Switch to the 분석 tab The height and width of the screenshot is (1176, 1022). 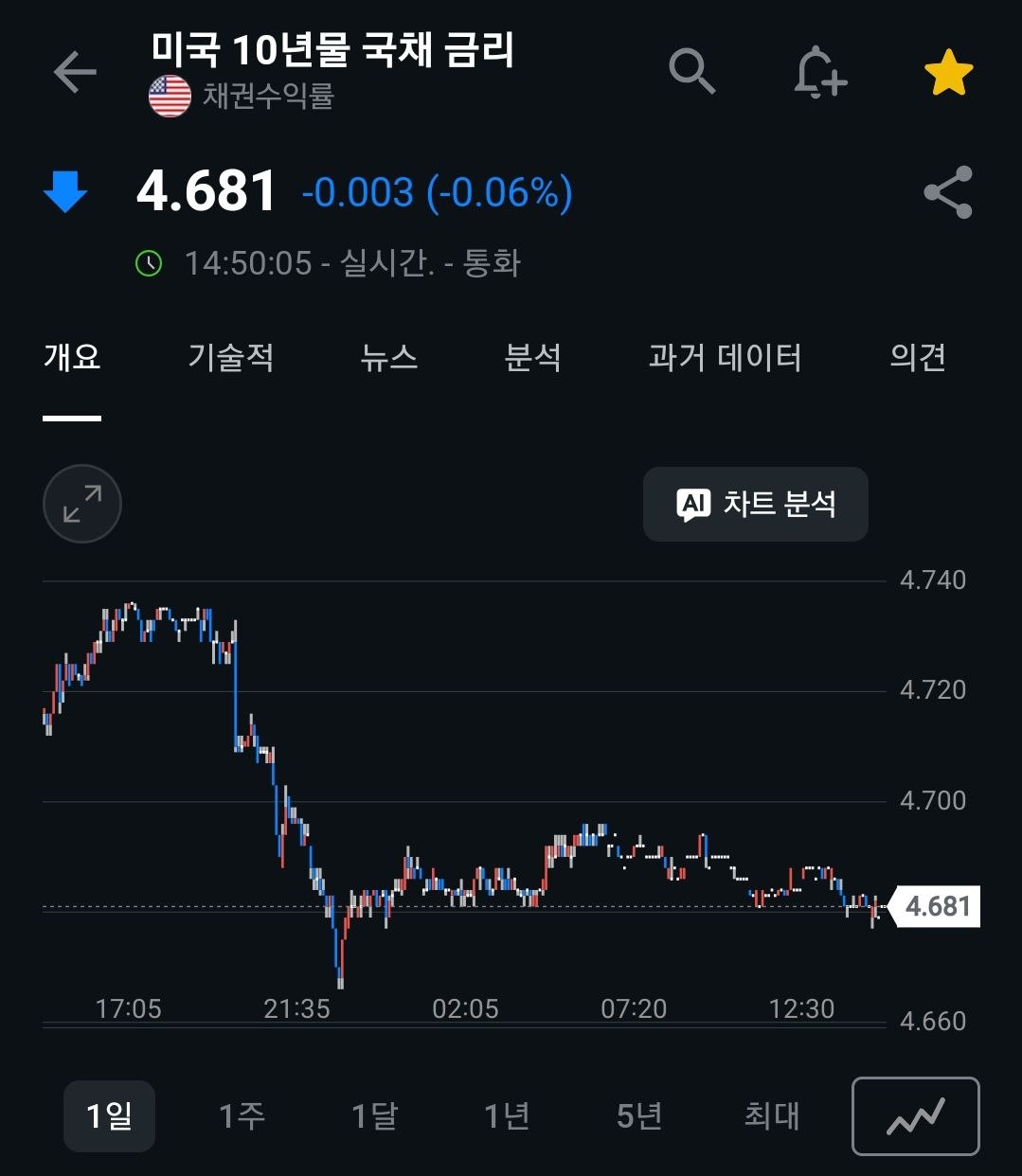(x=533, y=358)
